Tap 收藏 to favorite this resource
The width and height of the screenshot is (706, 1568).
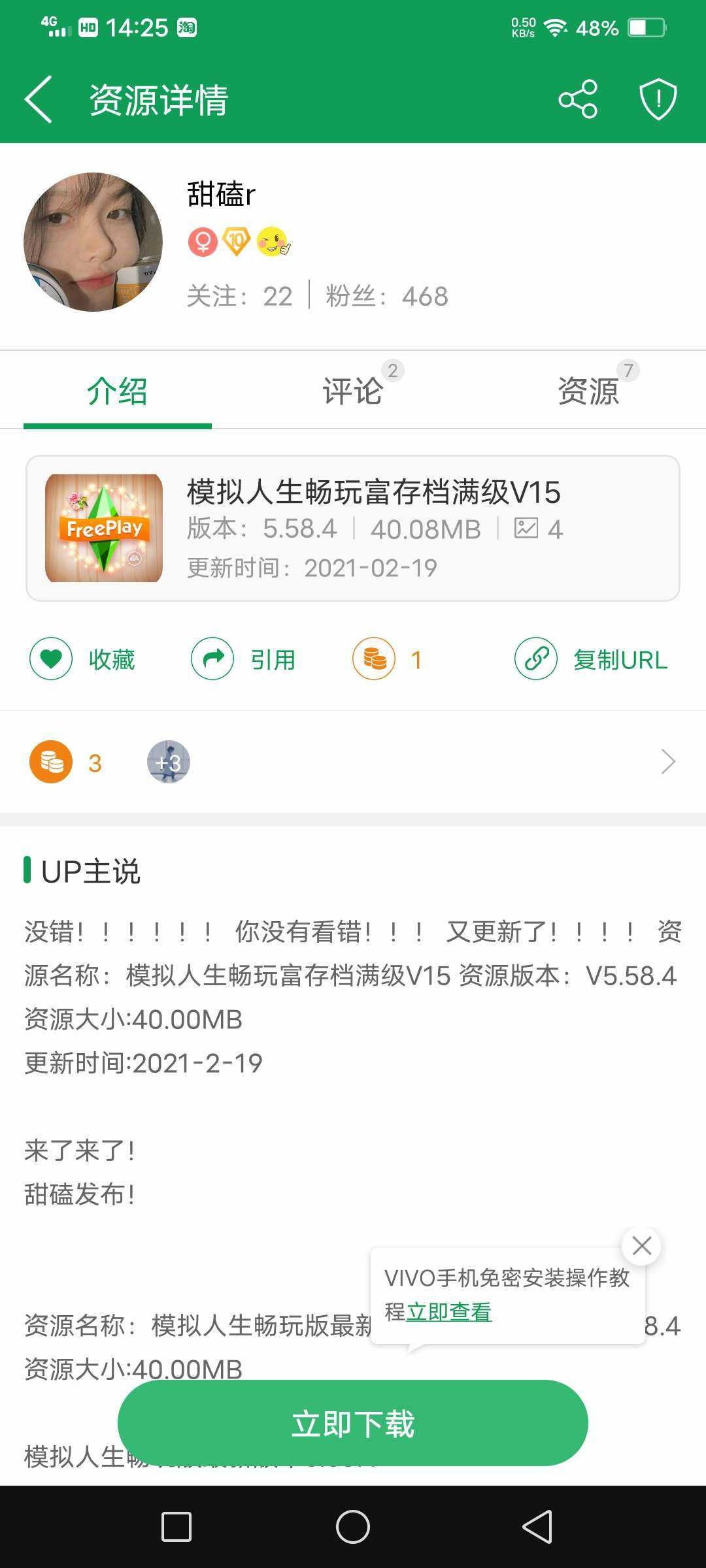point(83,659)
